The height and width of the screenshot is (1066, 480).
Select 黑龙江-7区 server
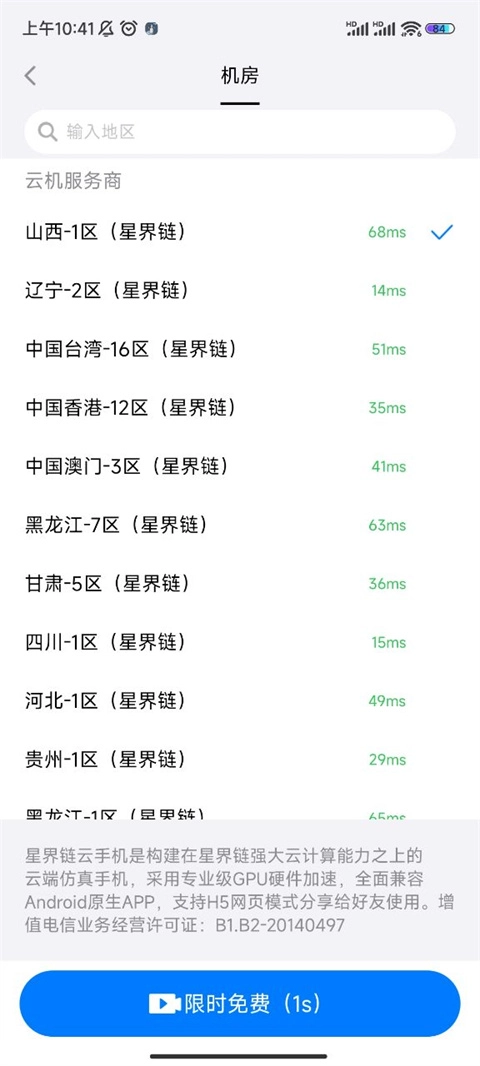[240, 525]
